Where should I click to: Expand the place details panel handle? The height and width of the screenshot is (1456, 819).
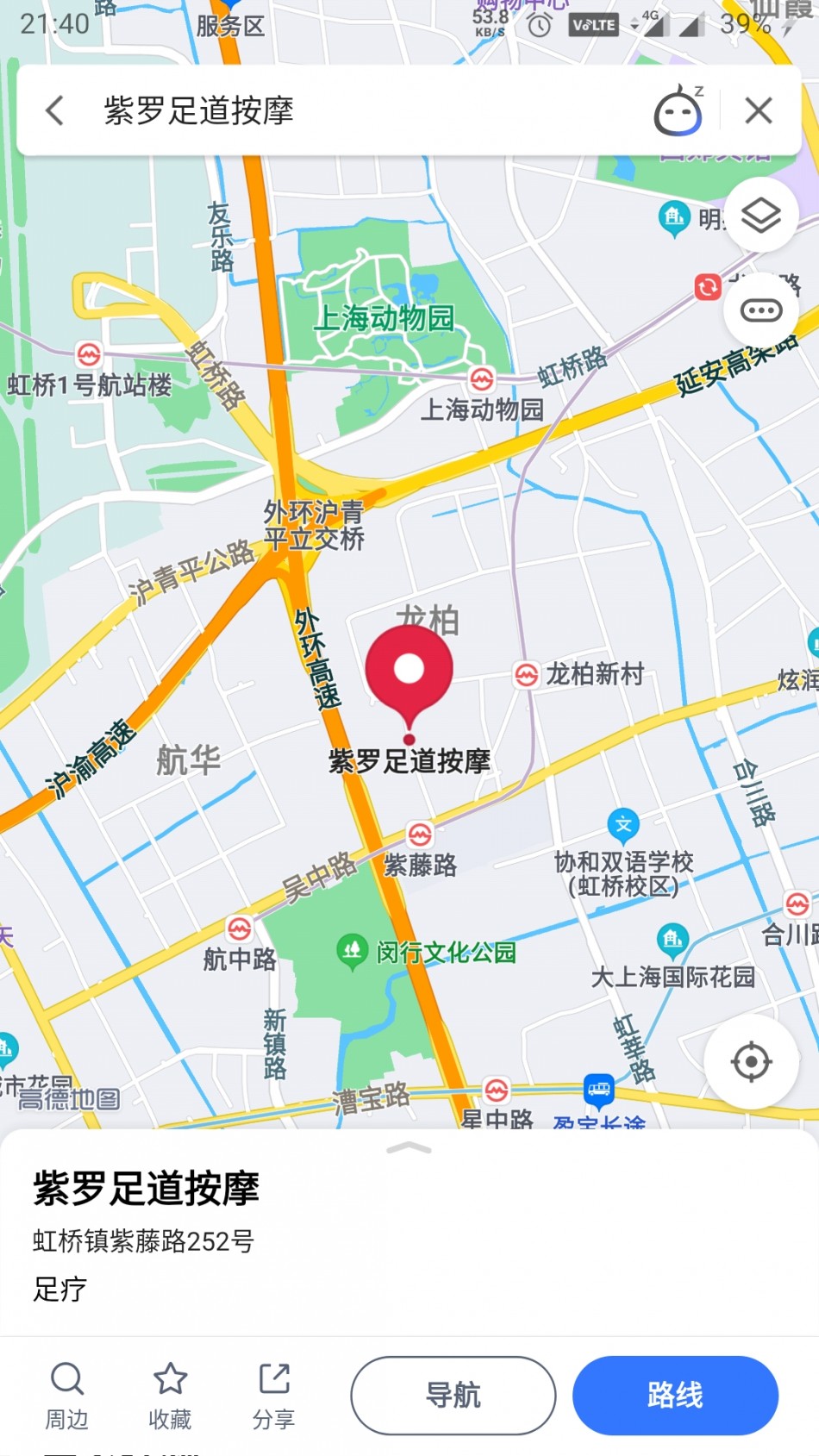point(409,1147)
